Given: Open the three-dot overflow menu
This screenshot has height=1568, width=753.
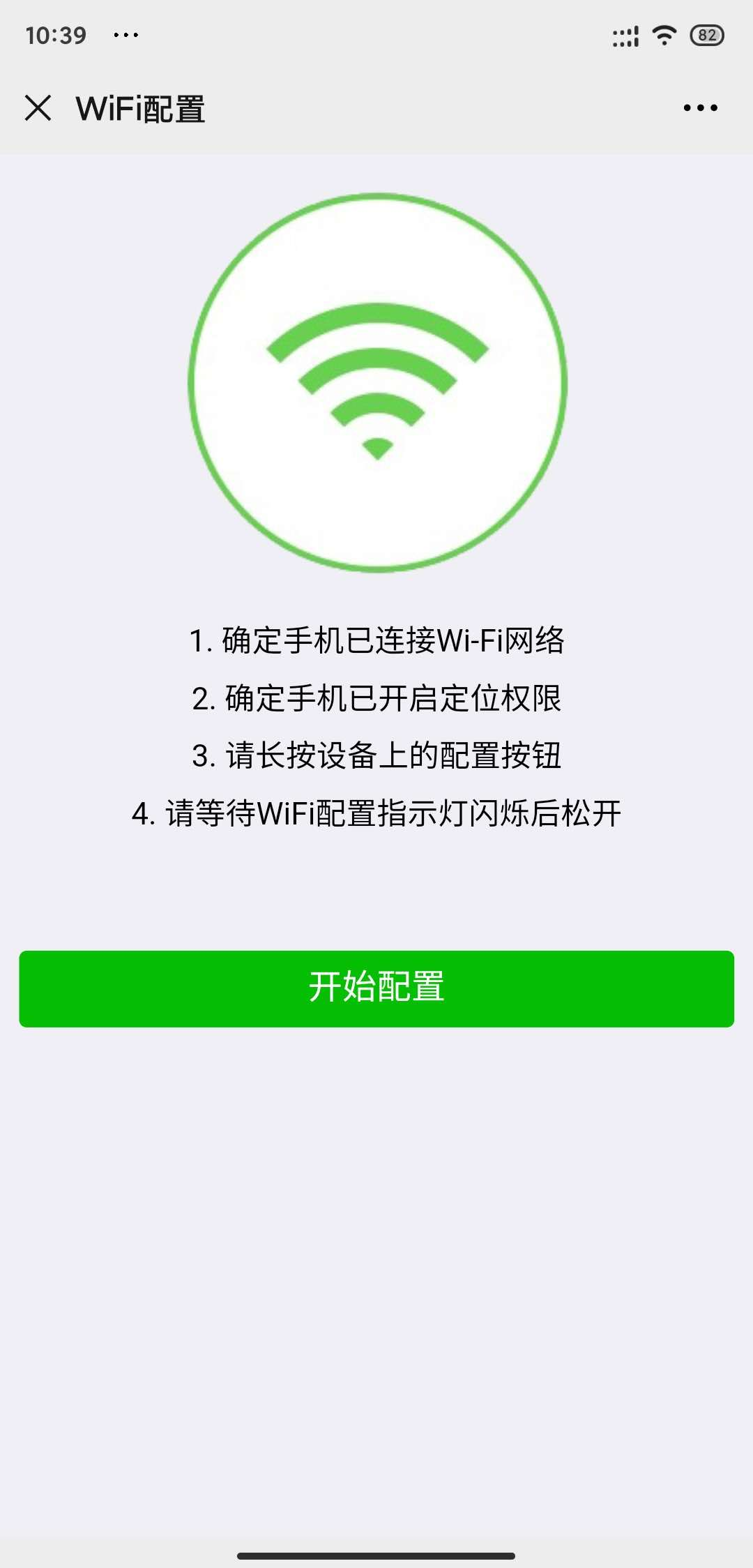Looking at the screenshot, I should pos(700,108).
